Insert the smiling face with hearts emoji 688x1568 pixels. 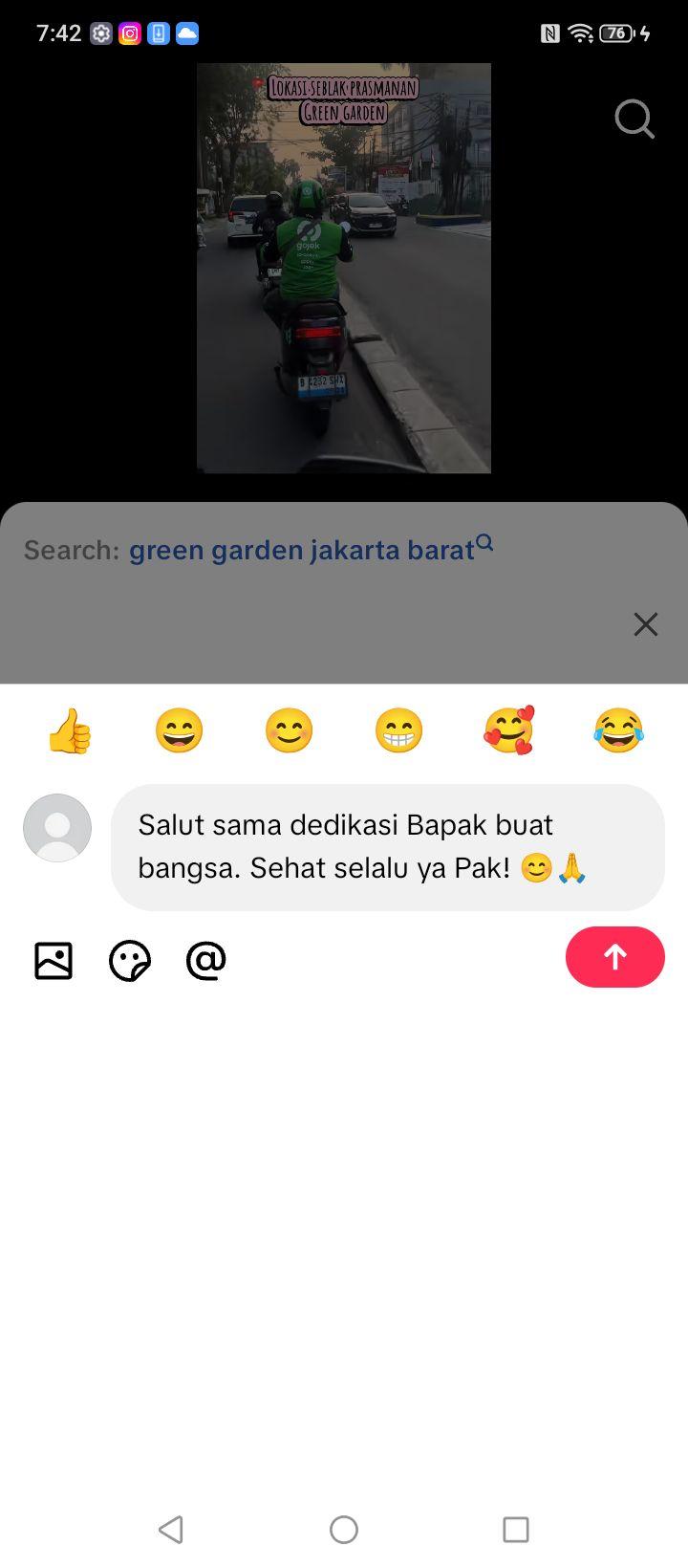[508, 731]
